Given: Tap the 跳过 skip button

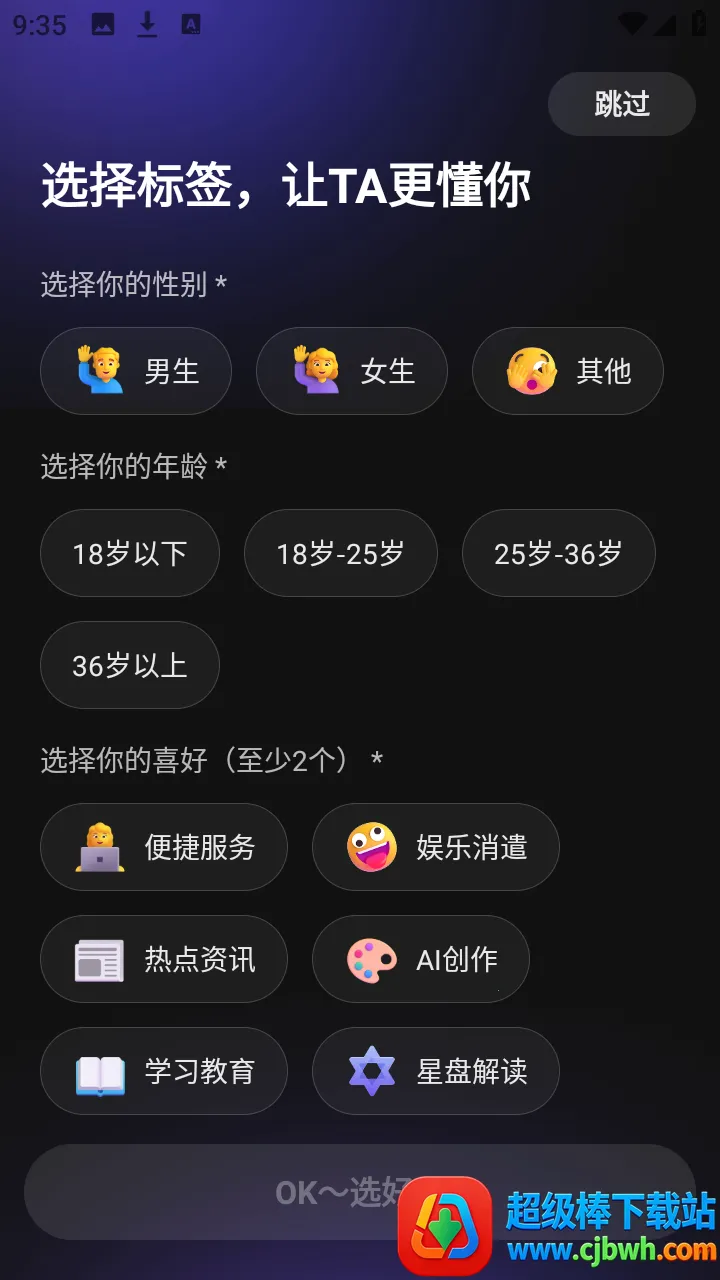Looking at the screenshot, I should (621, 104).
